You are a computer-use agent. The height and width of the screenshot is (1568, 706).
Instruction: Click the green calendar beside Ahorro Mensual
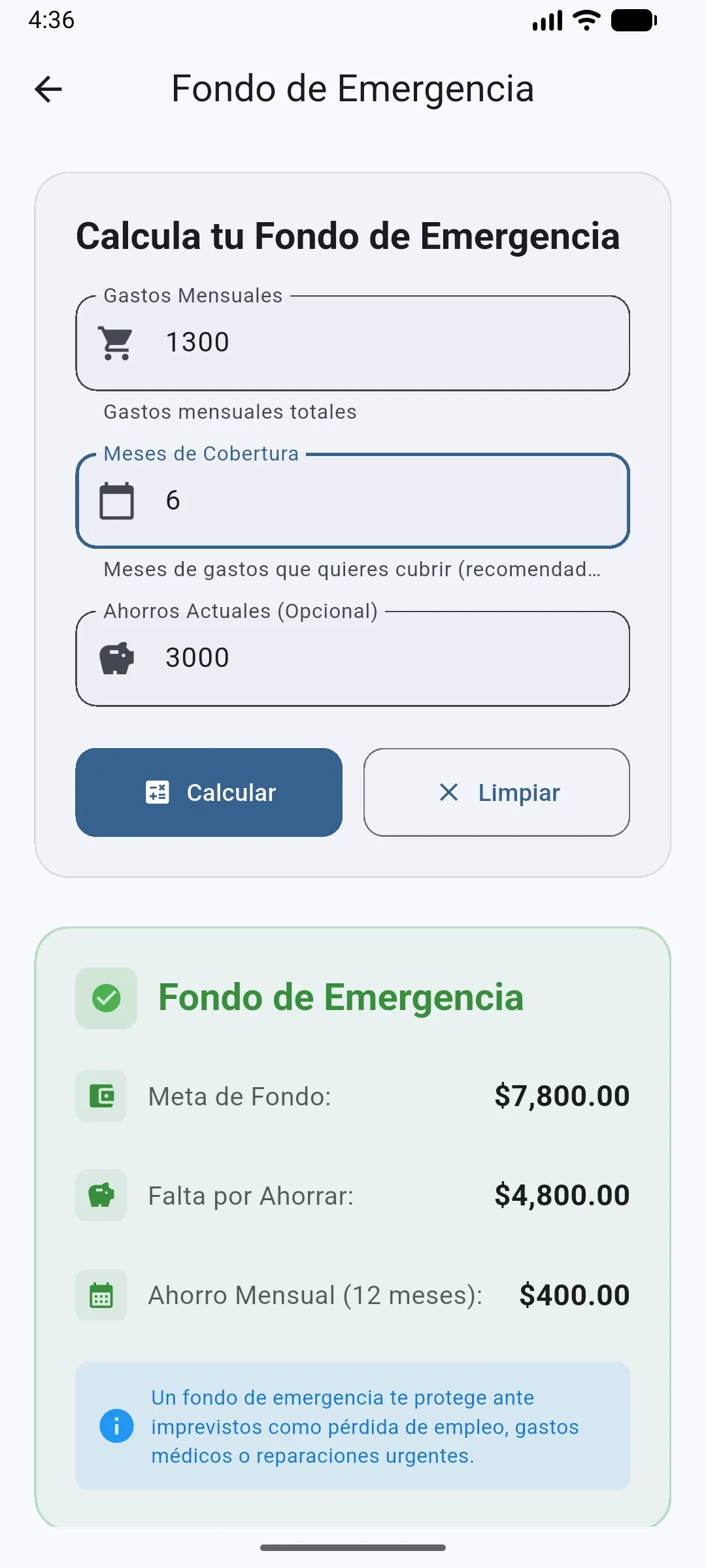pos(101,1295)
